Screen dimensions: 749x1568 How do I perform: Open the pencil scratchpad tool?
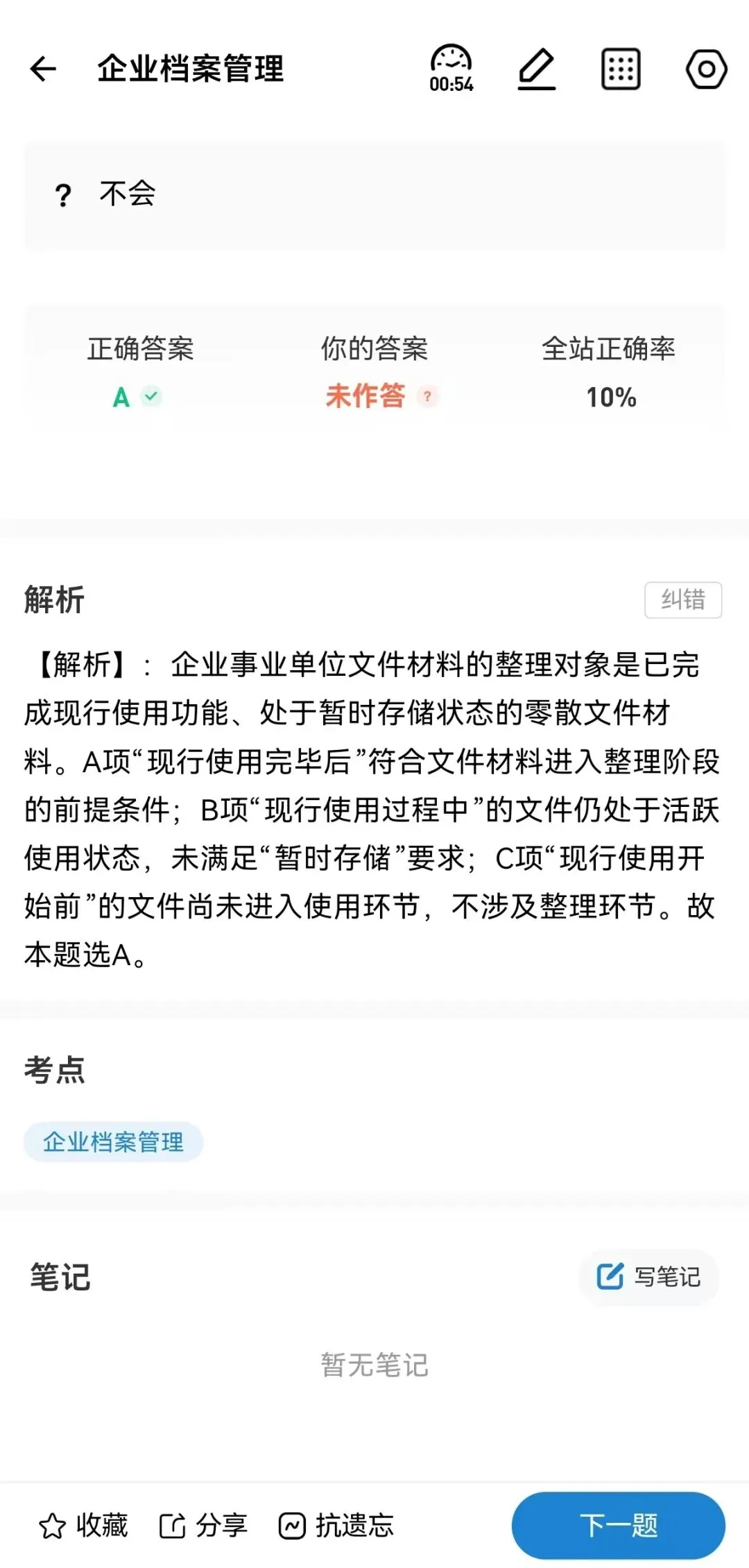coord(537,69)
